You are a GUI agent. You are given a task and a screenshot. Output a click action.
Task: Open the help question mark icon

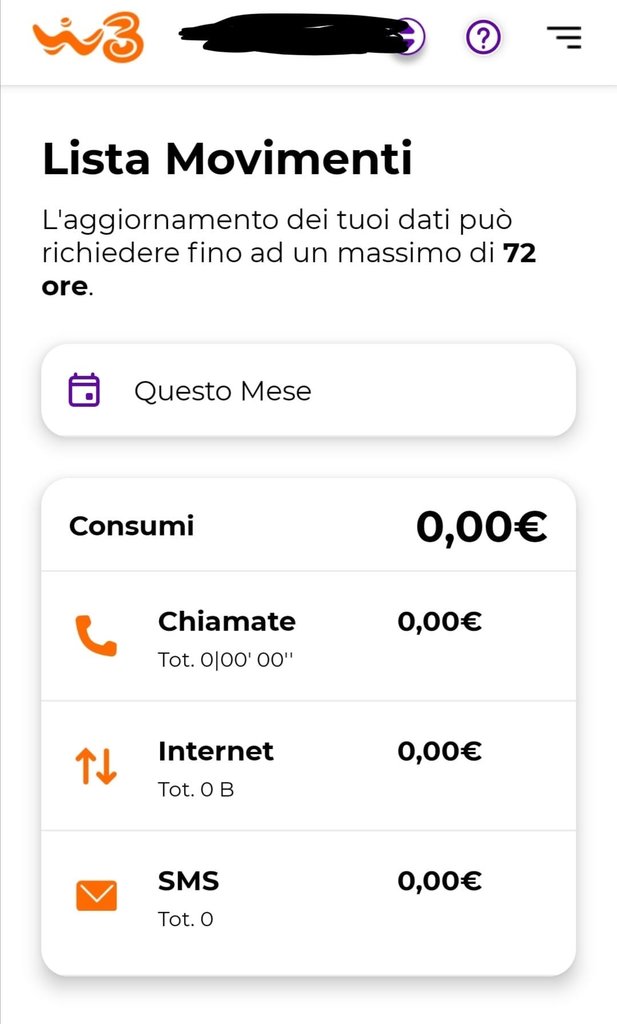pos(483,38)
